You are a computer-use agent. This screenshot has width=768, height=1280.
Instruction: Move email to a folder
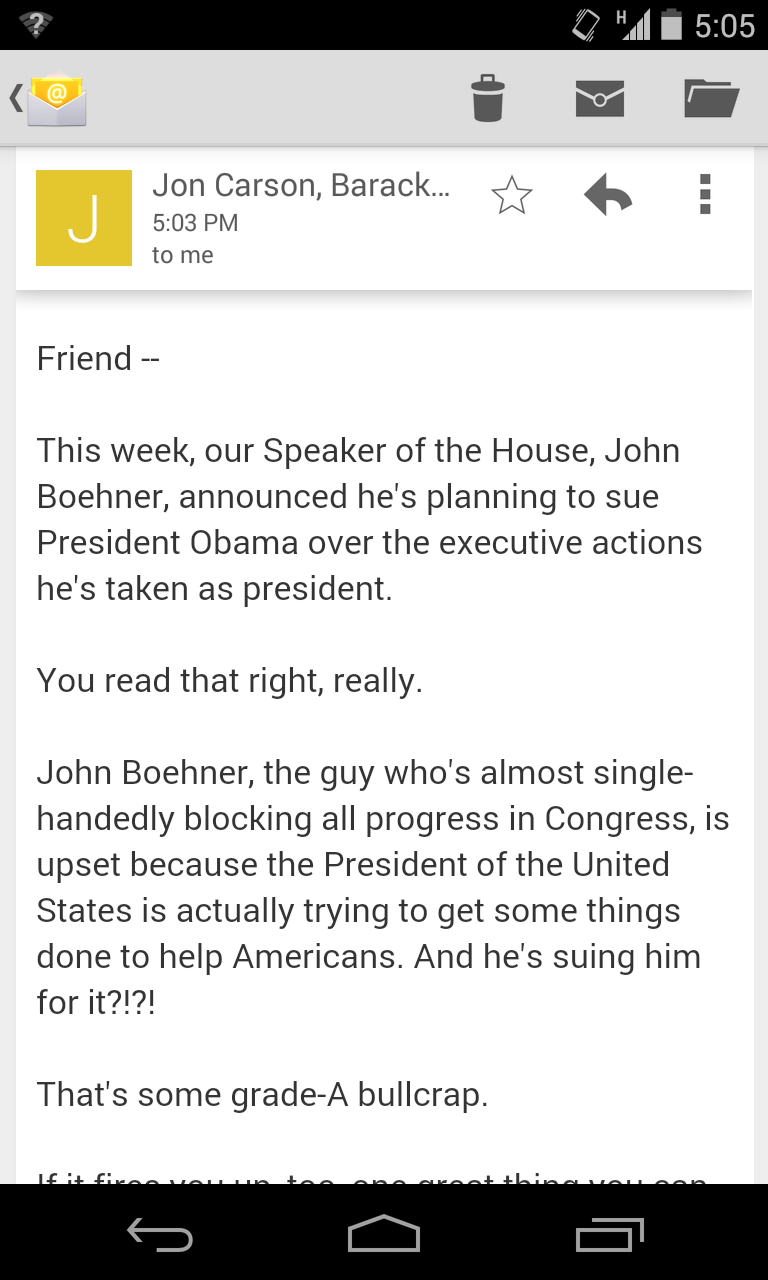click(711, 98)
